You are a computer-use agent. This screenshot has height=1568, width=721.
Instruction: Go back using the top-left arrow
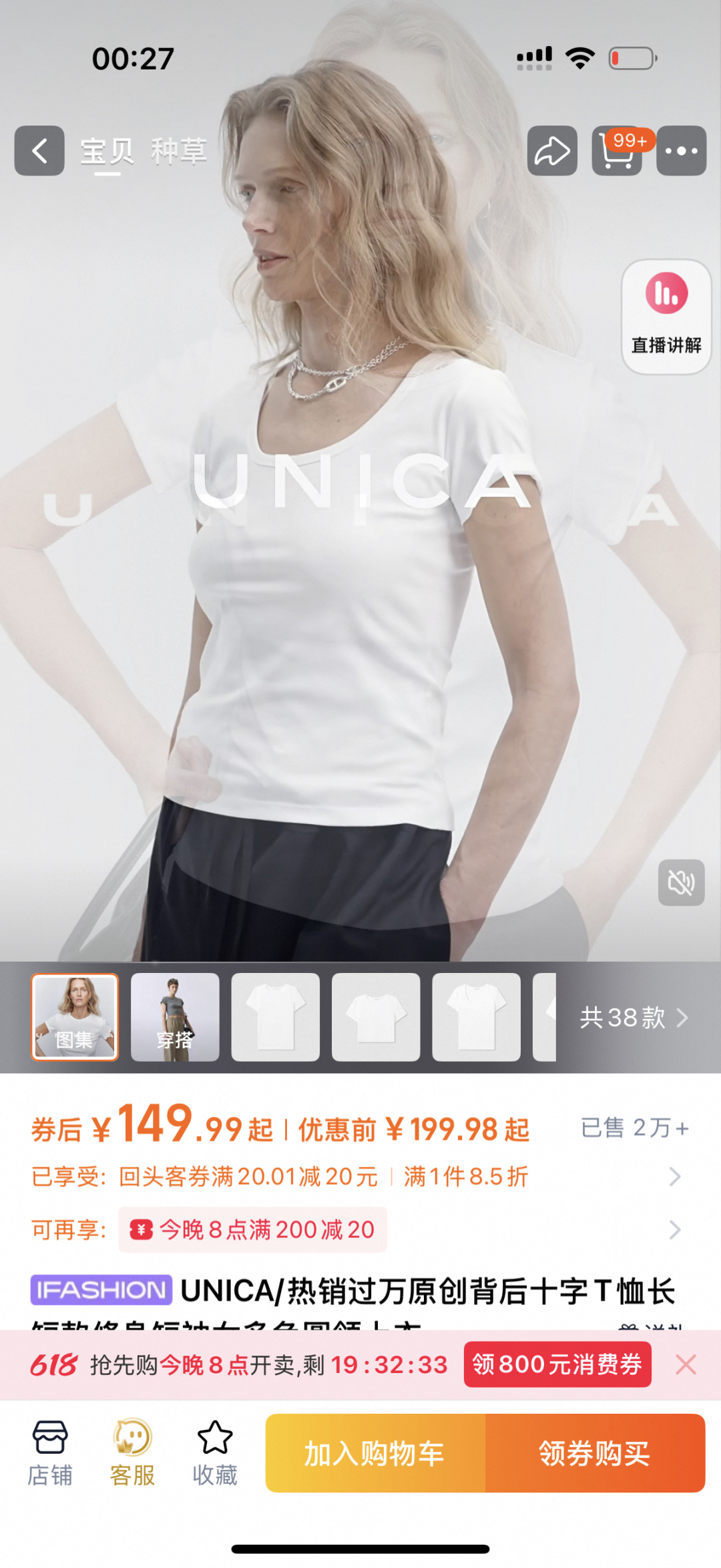pyautogui.click(x=39, y=151)
